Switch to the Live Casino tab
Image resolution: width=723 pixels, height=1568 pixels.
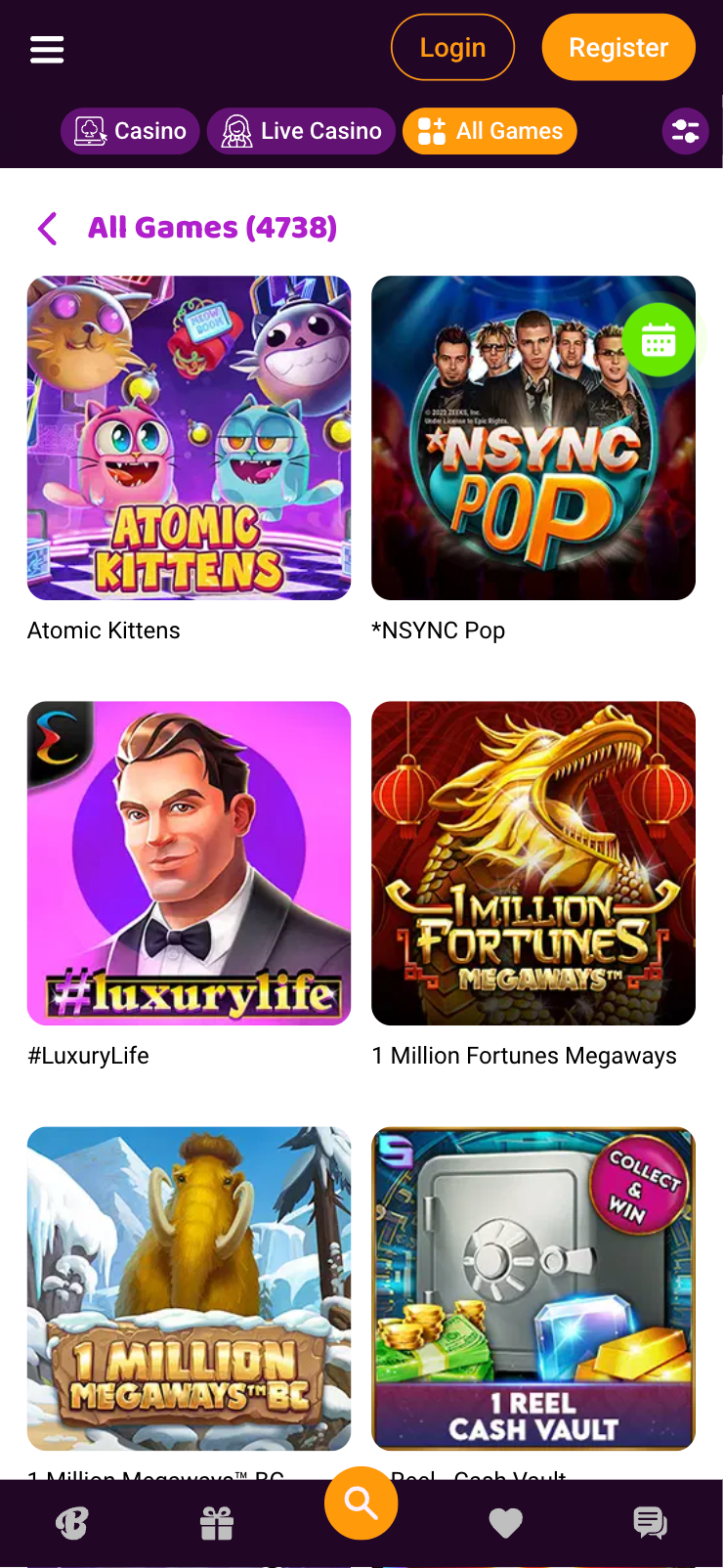coord(301,131)
